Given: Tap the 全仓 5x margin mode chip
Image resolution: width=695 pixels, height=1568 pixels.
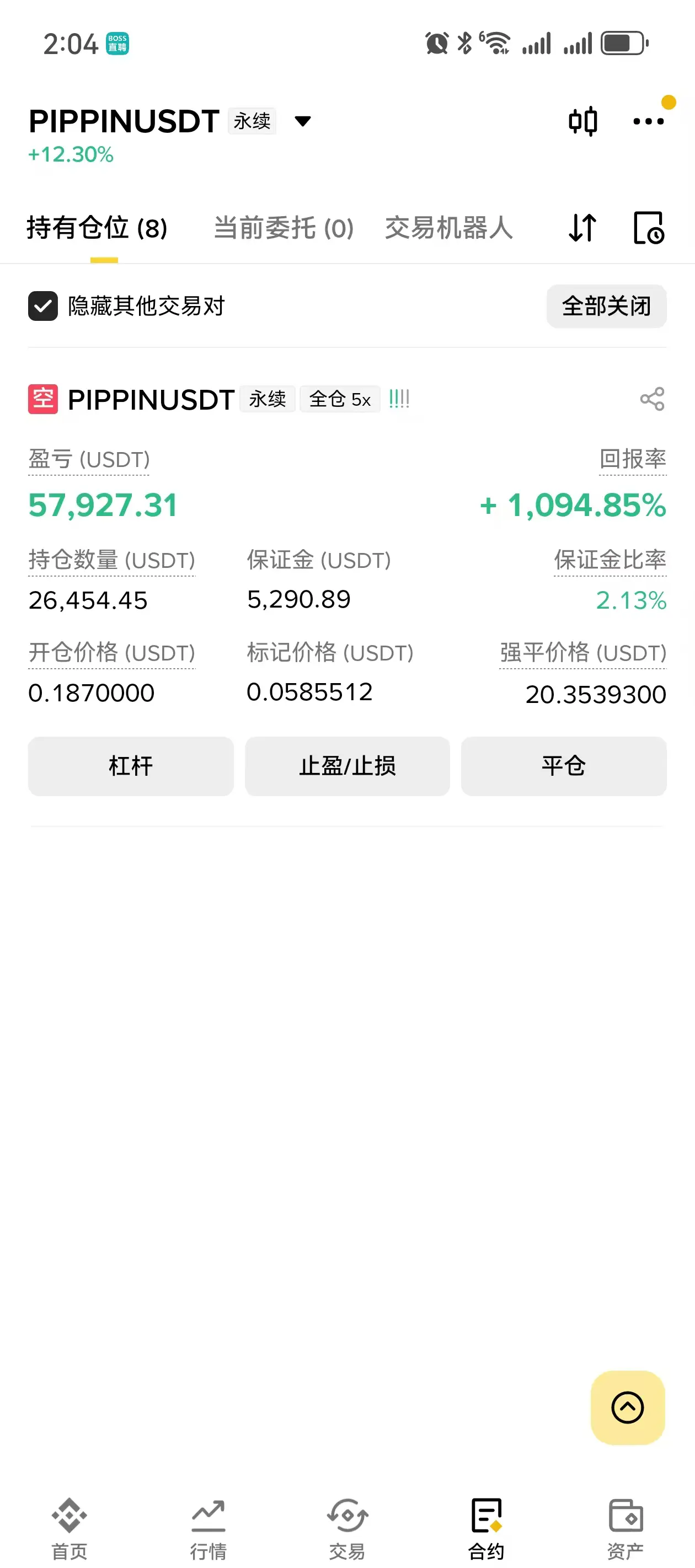Looking at the screenshot, I should [x=340, y=399].
